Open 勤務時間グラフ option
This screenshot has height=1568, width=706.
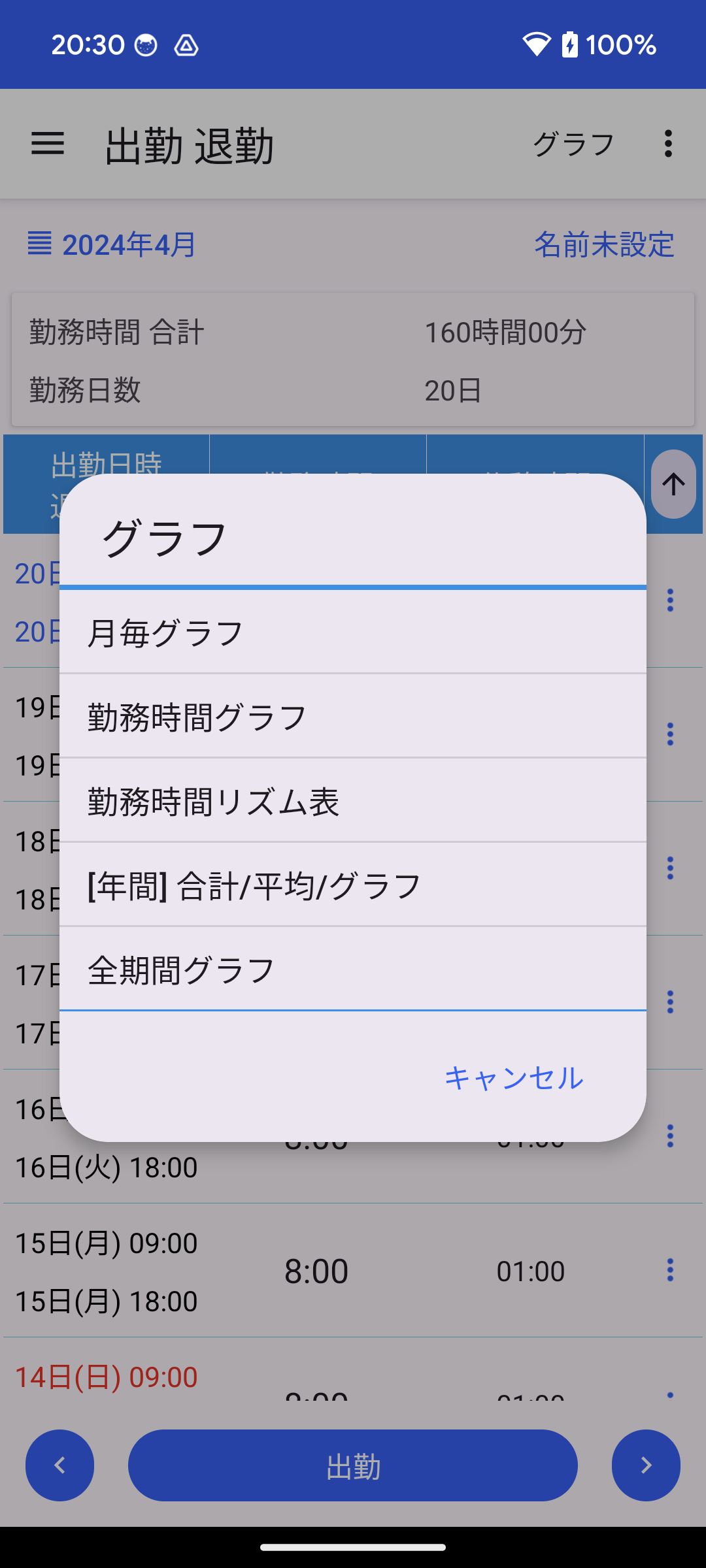click(353, 717)
